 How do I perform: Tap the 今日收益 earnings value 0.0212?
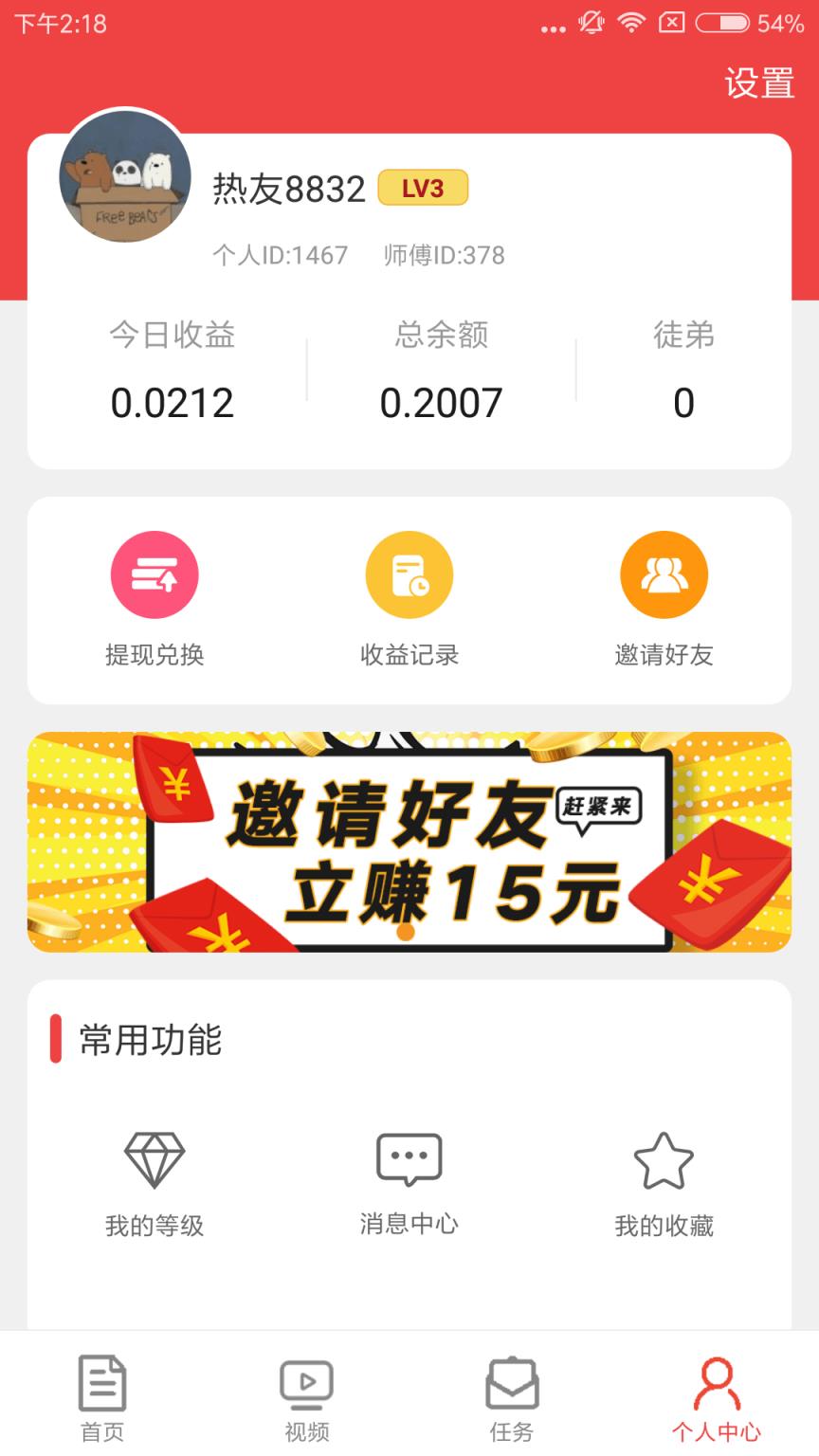tap(173, 403)
